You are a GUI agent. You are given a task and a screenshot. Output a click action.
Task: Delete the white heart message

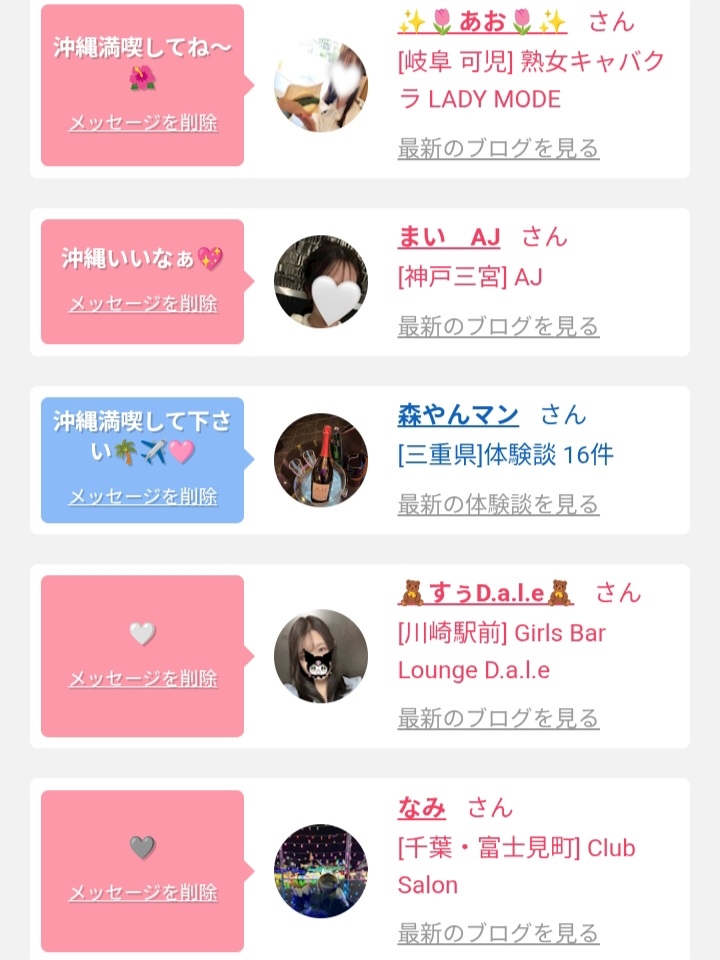[143, 678]
